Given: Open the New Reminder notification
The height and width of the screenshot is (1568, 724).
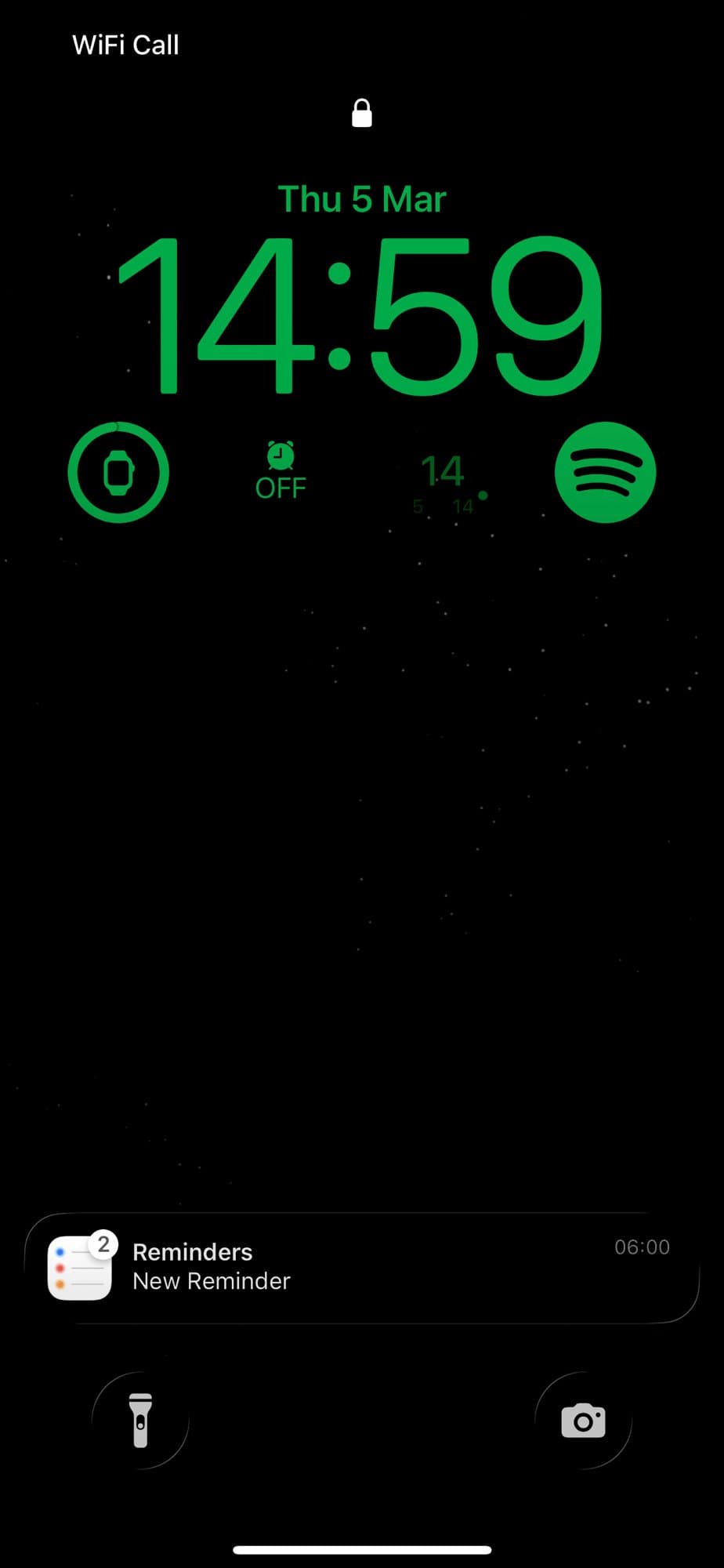Looking at the screenshot, I should pos(360,1266).
